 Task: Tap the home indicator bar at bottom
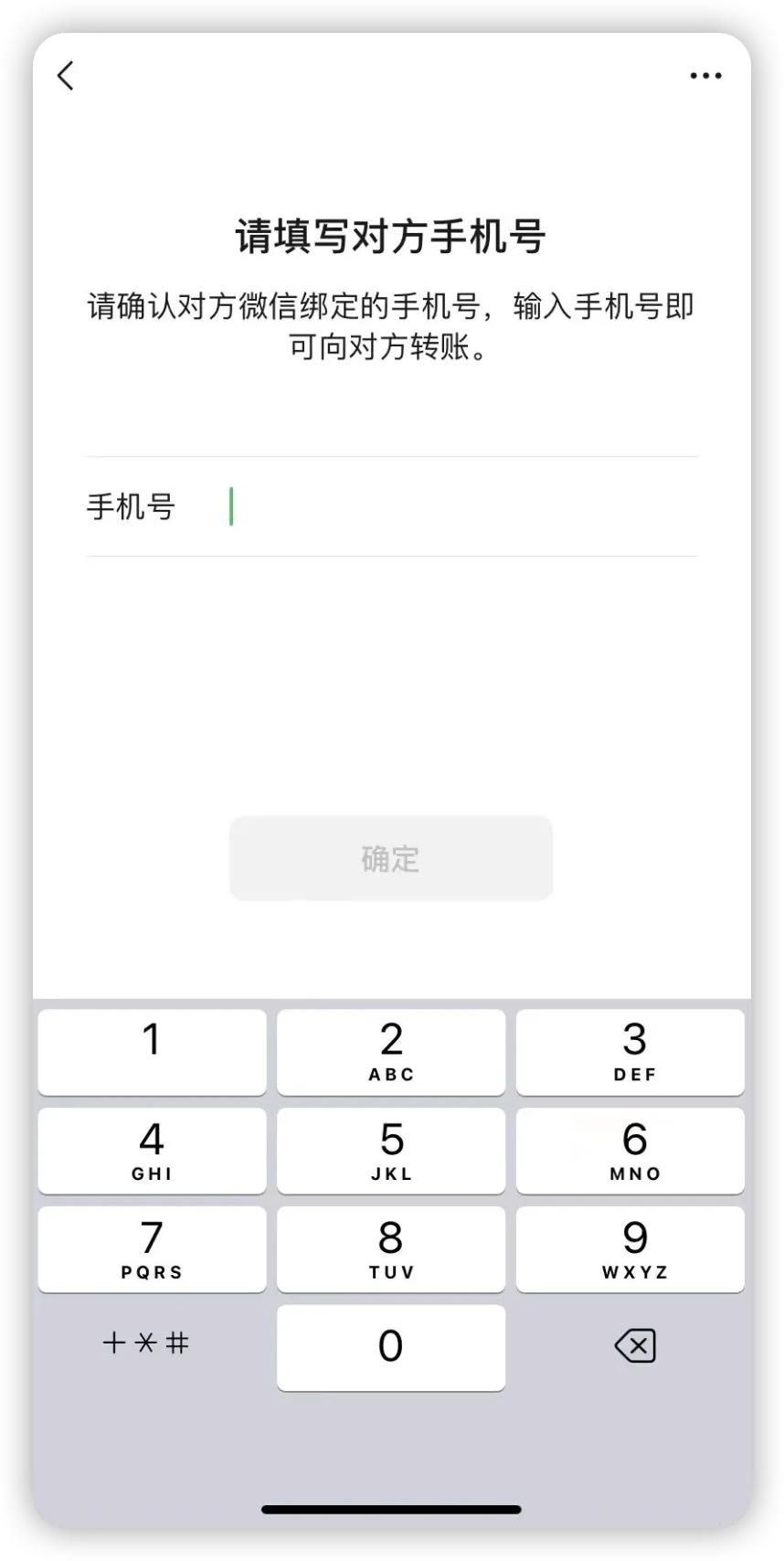click(391, 1510)
